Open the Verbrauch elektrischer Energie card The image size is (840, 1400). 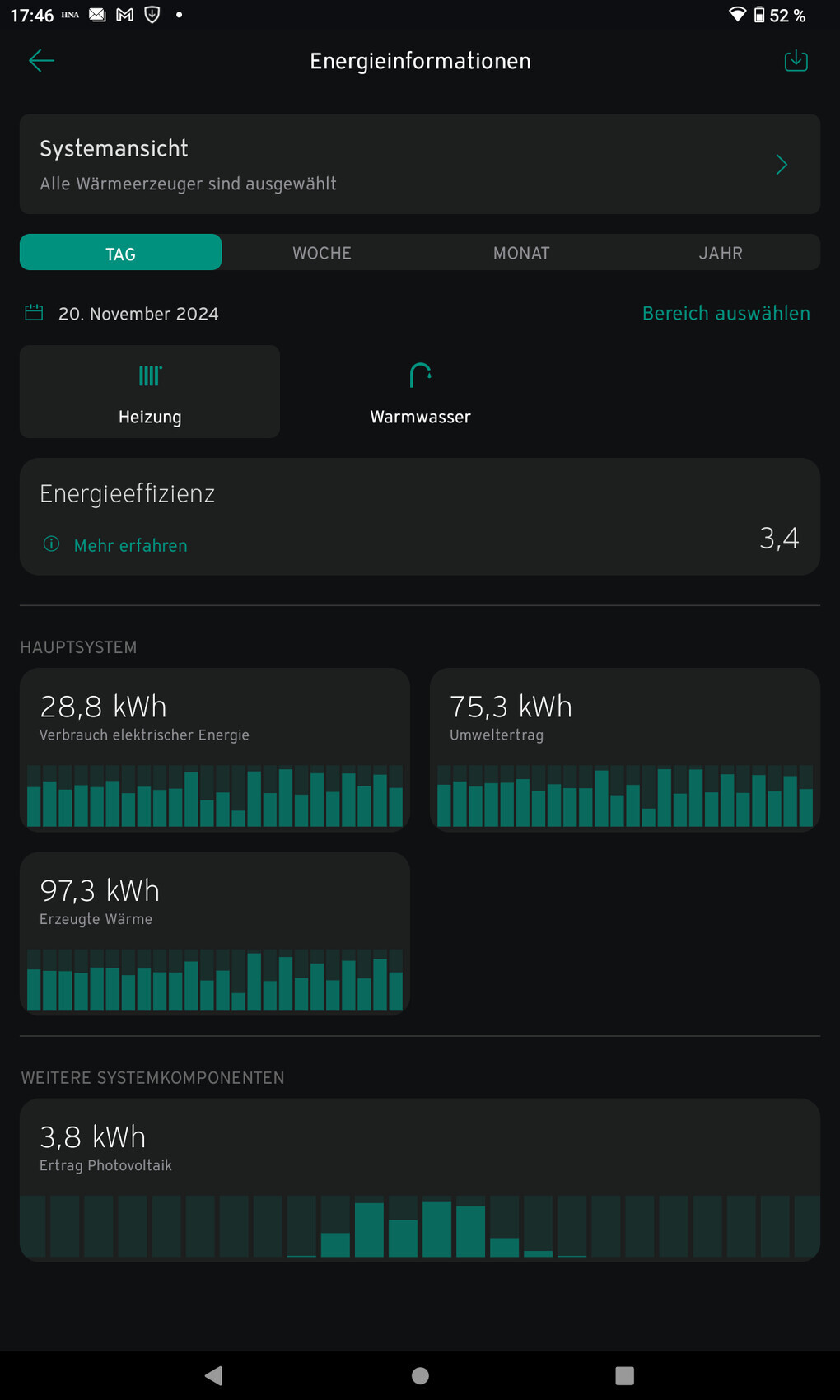click(215, 749)
